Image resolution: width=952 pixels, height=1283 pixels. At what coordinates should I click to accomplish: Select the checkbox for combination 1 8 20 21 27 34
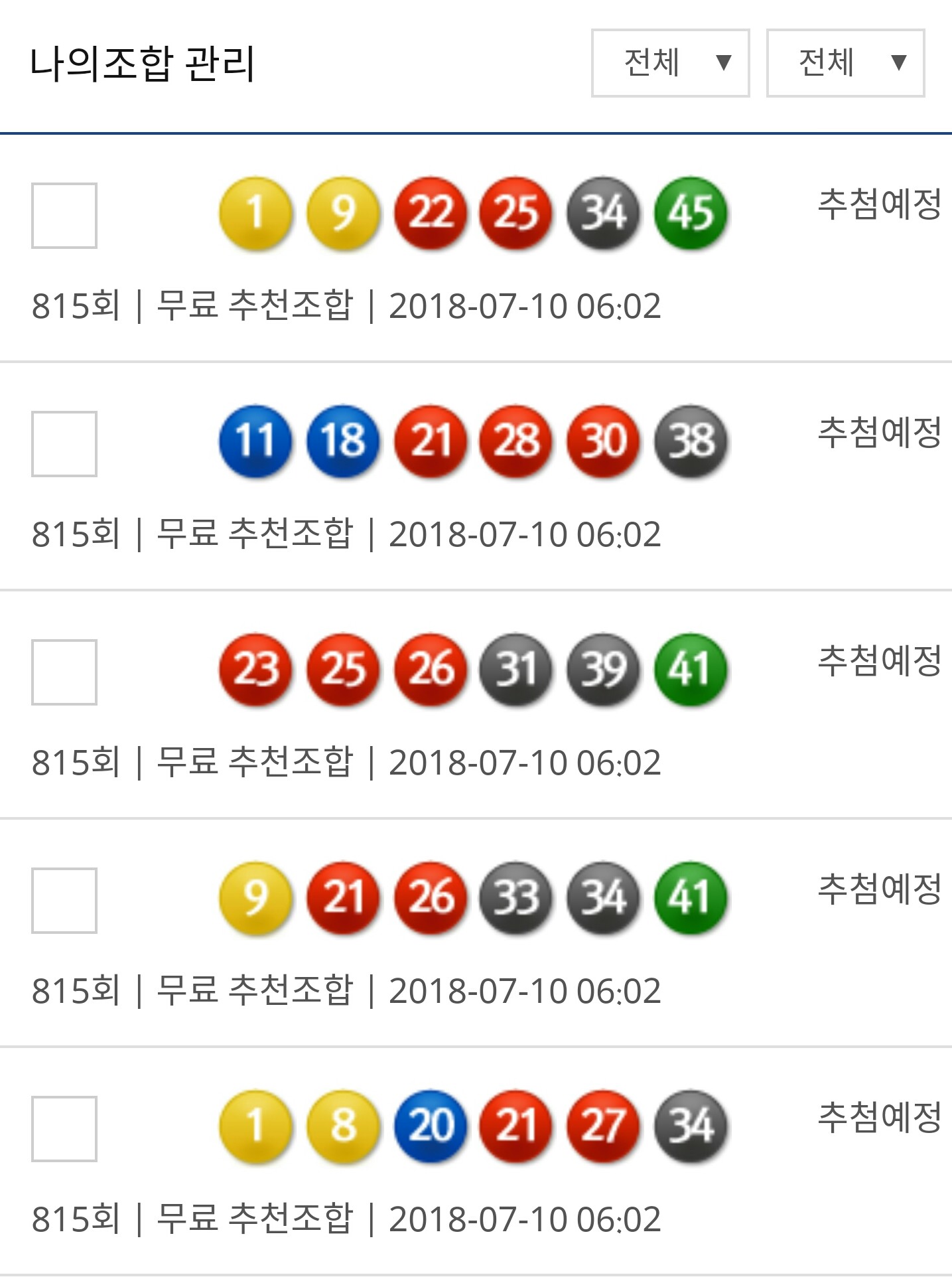(64, 1129)
